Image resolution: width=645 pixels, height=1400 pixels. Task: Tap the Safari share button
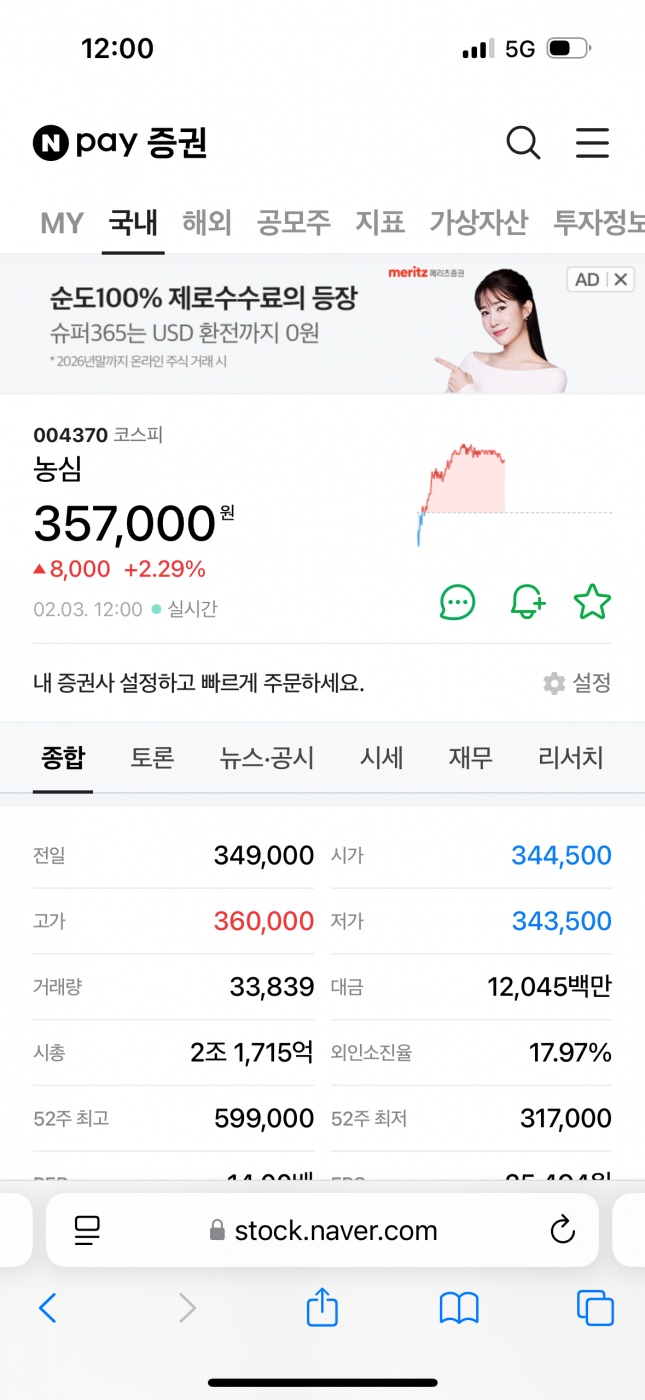point(322,1308)
